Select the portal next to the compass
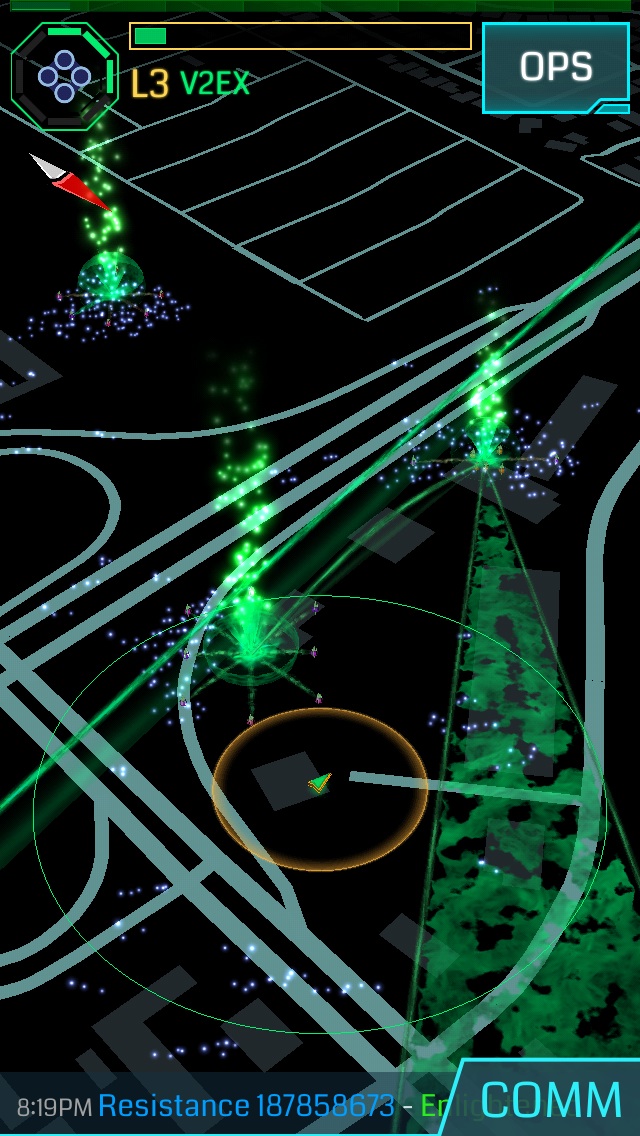The height and width of the screenshot is (1136, 640). pyautogui.click(x=110, y=279)
